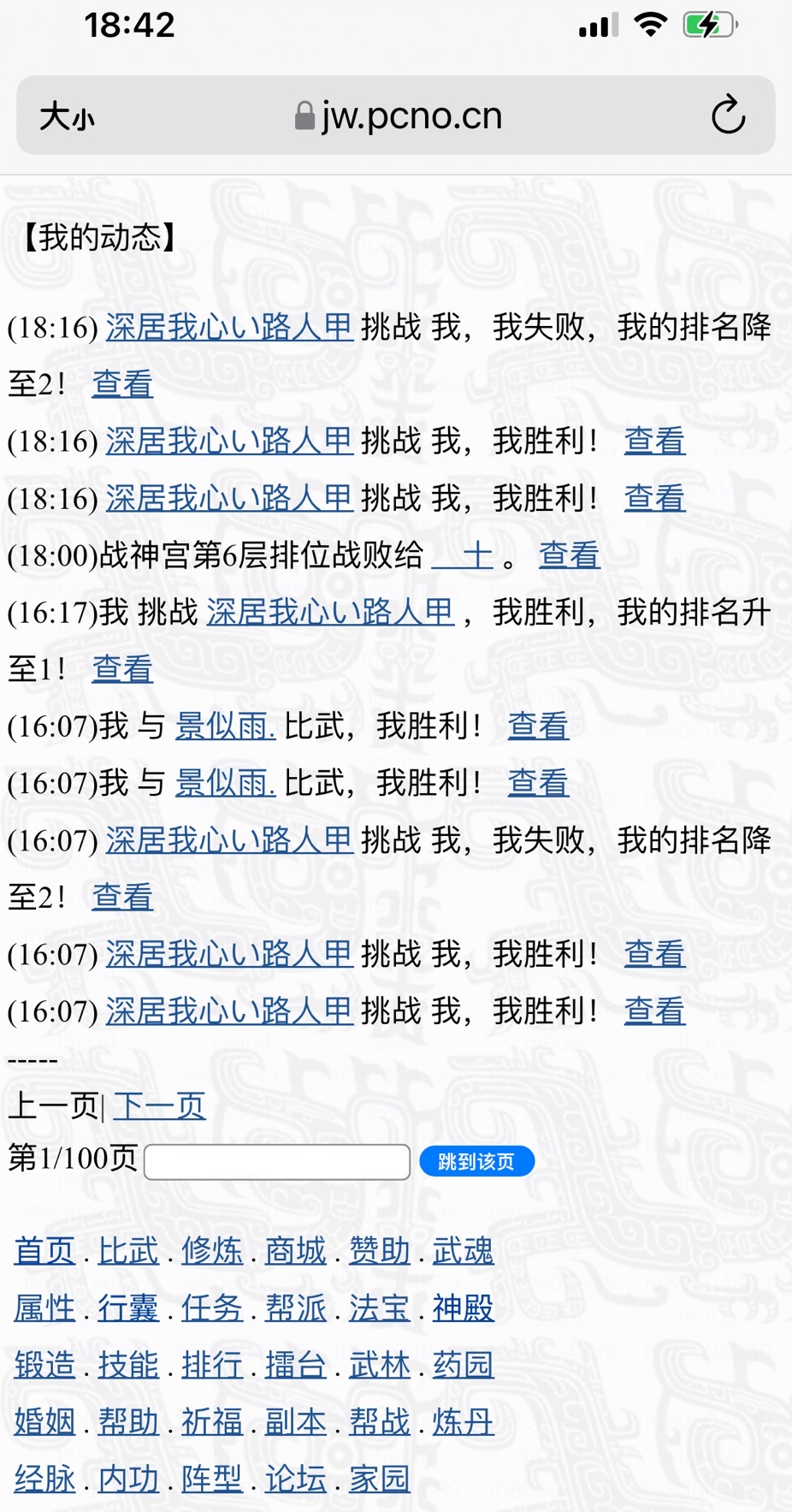Open the 大小 text size menu
The height and width of the screenshot is (1512, 792).
67,116
